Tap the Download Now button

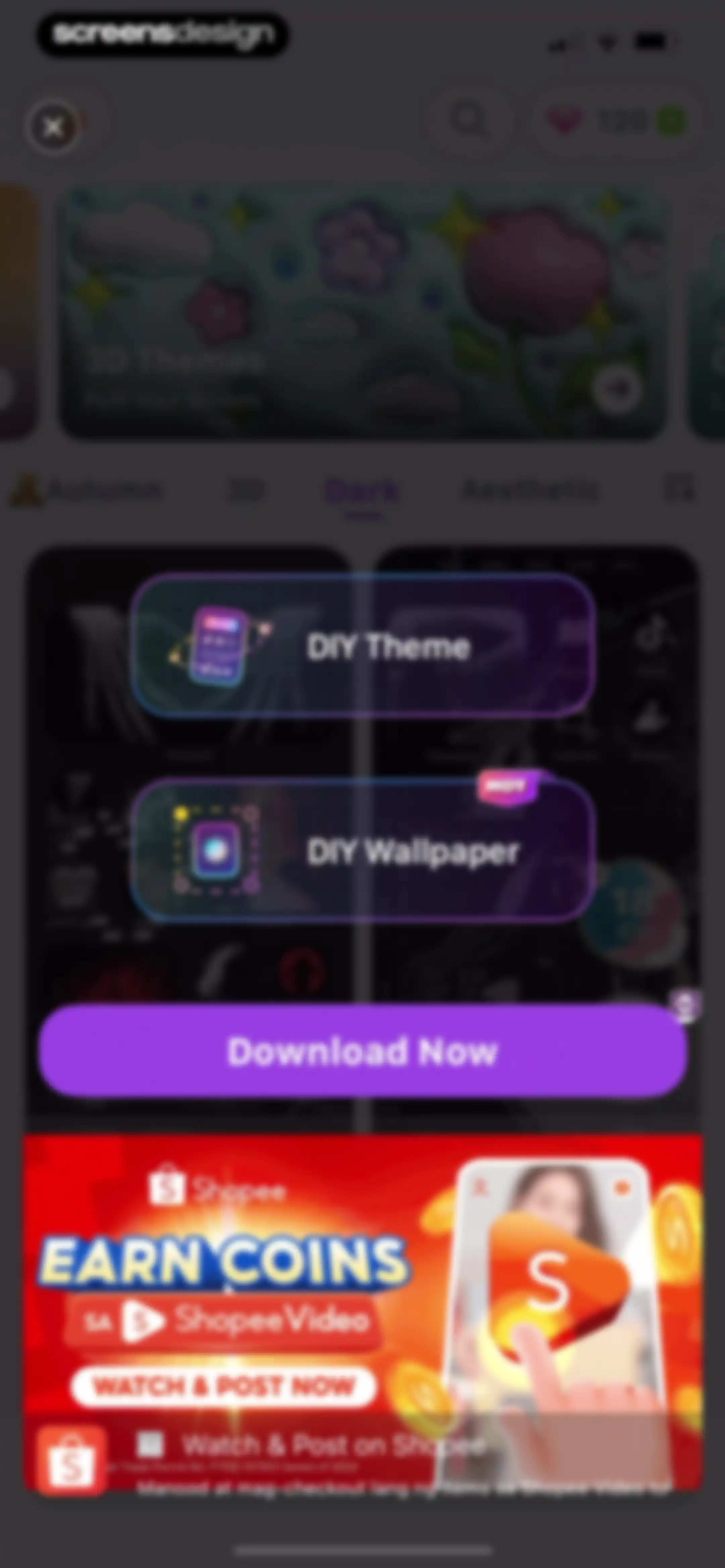(363, 1051)
